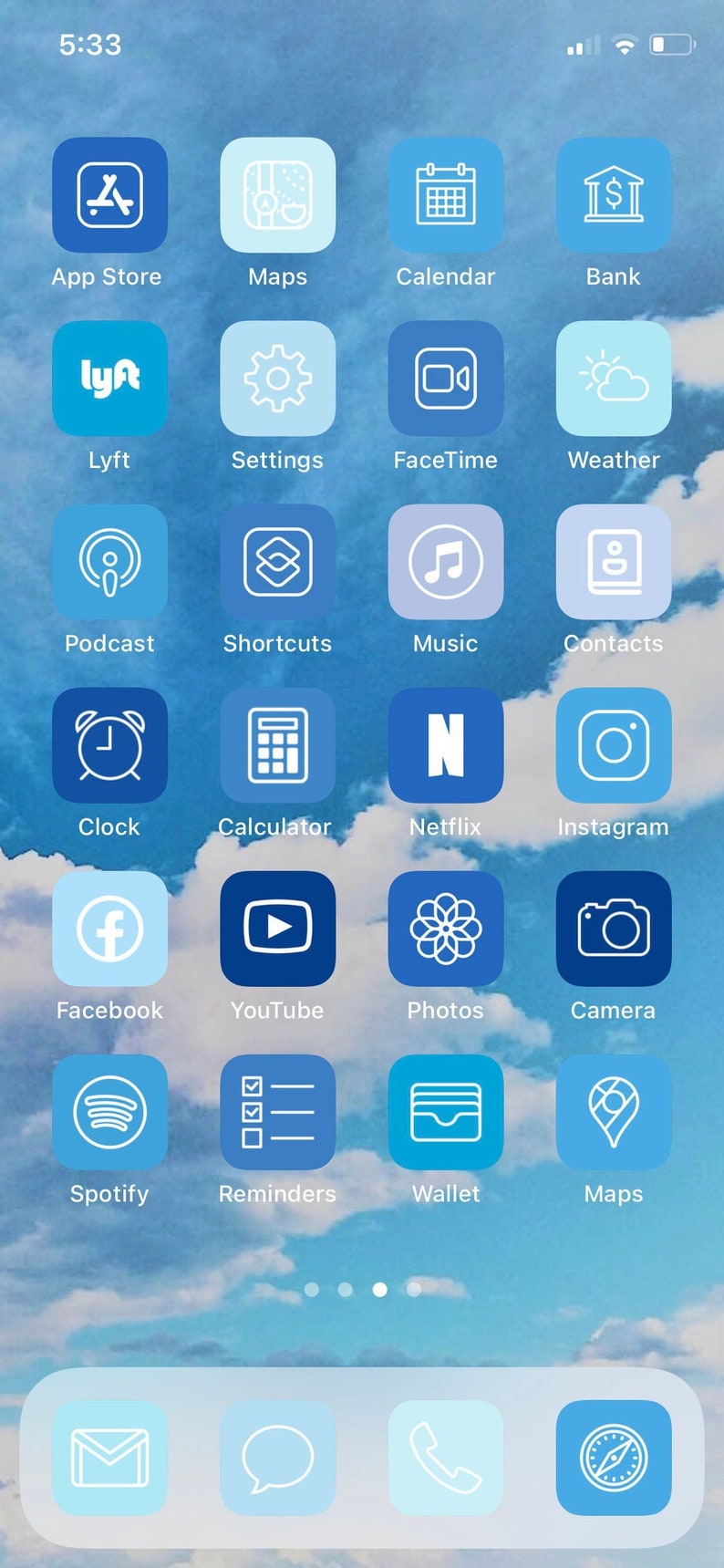Screen dimensions: 724x1568
Task: Open the Music app
Action: click(446, 562)
